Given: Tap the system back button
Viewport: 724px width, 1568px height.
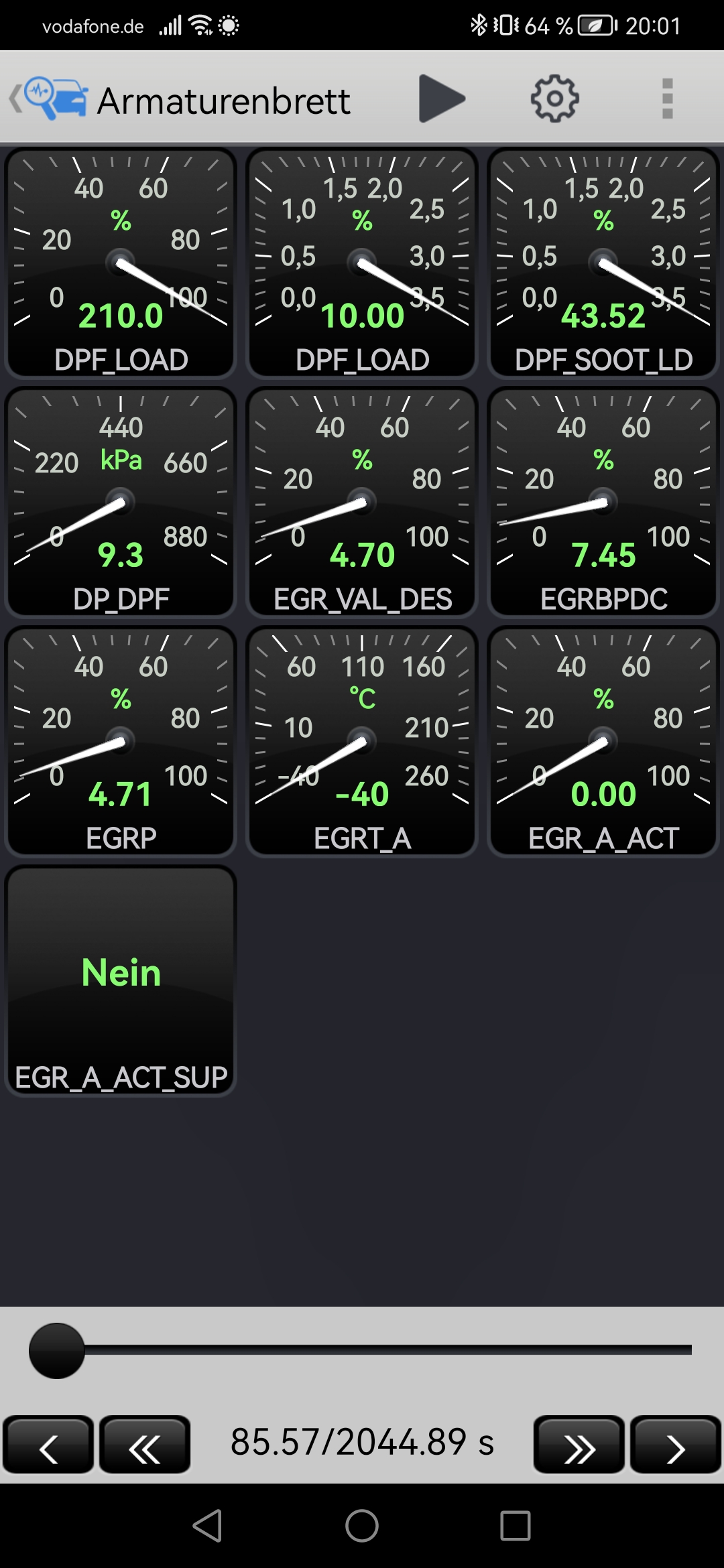Looking at the screenshot, I should 208,1526.
